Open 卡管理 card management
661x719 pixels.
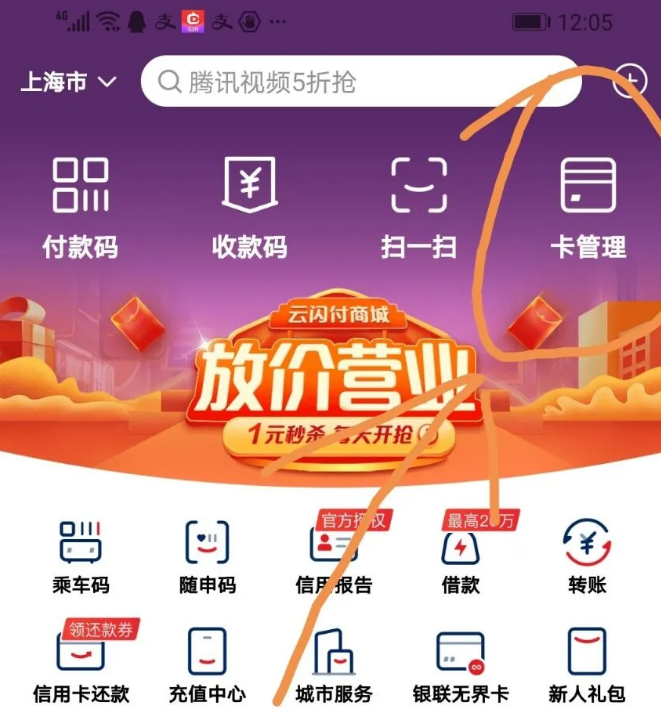[588, 206]
